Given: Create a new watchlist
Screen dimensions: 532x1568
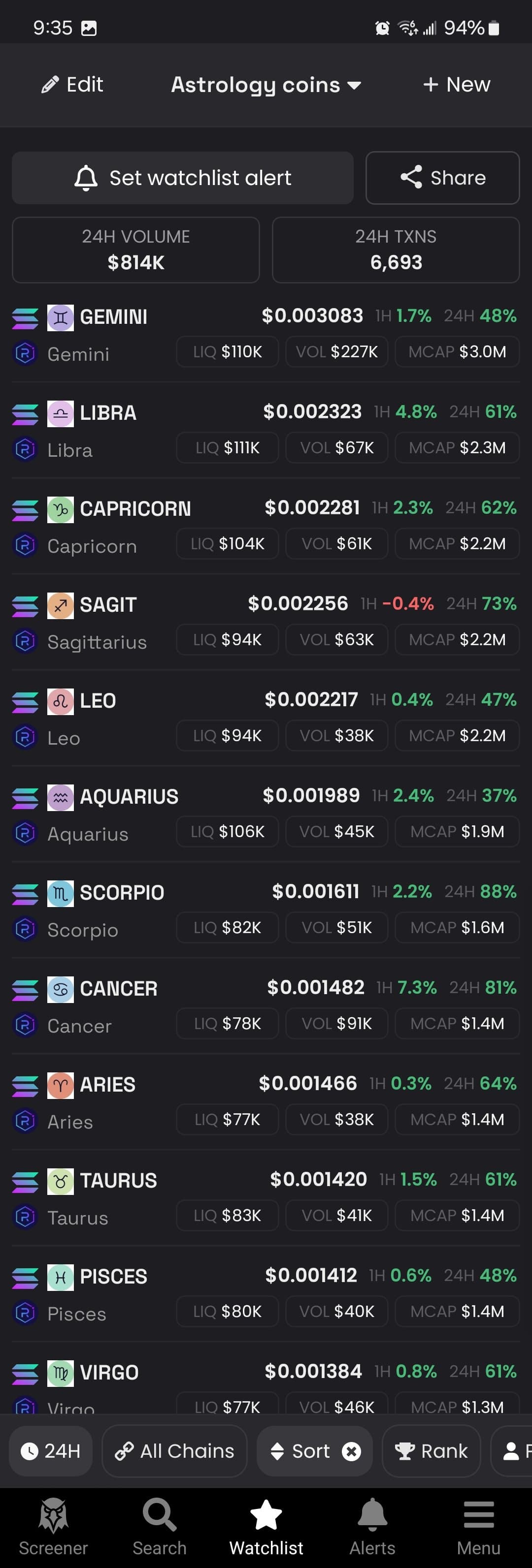Looking at the screenshot, I should (x=457, y=85).
